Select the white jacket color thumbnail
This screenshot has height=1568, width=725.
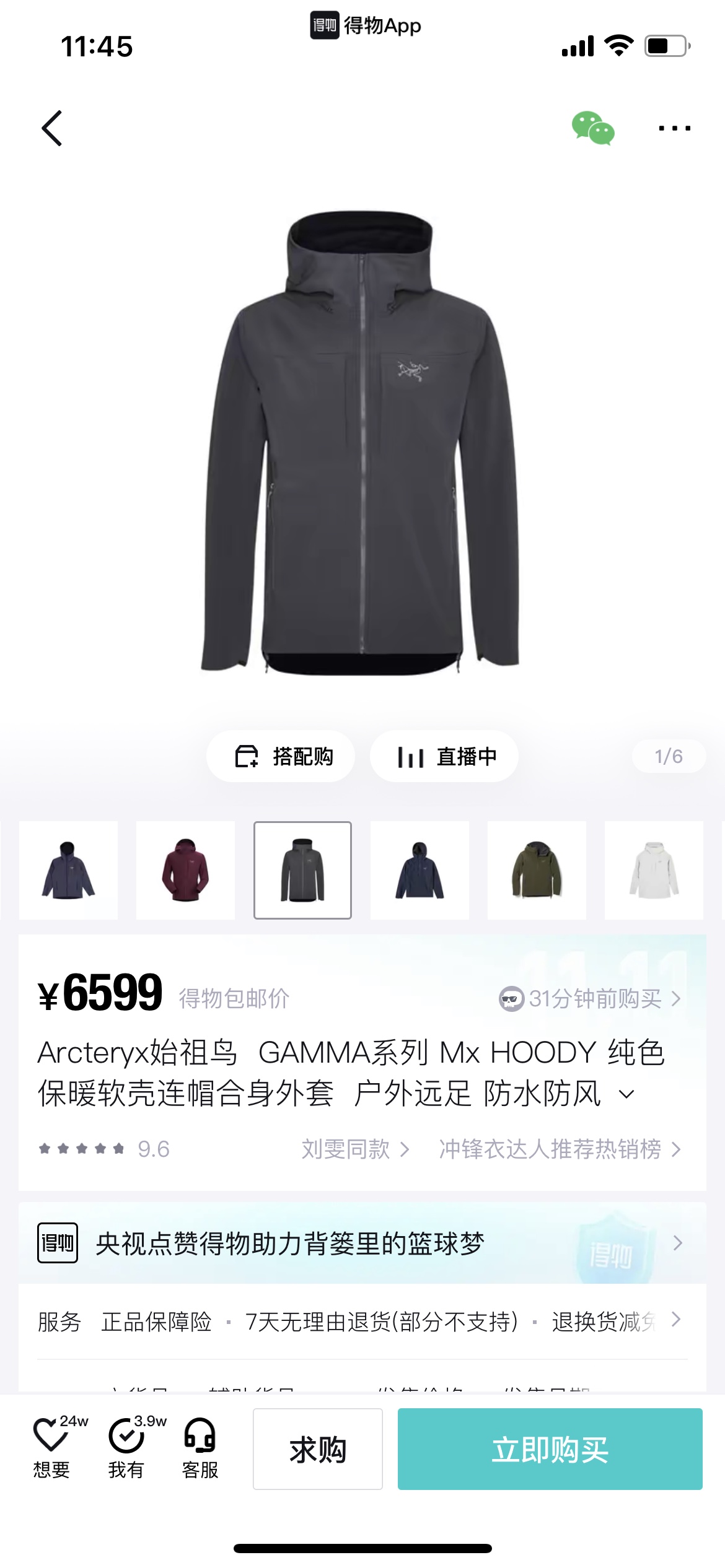click(654, 870)
